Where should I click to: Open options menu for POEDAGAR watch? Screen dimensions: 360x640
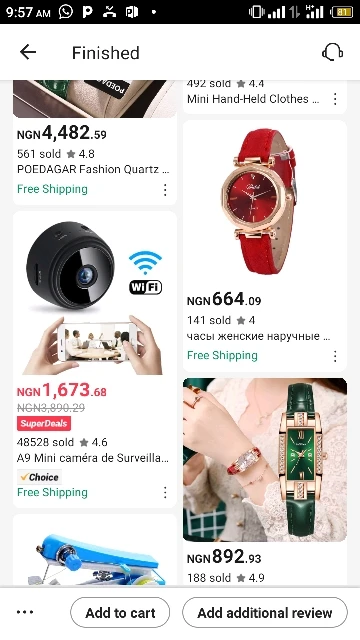(165, 190)
